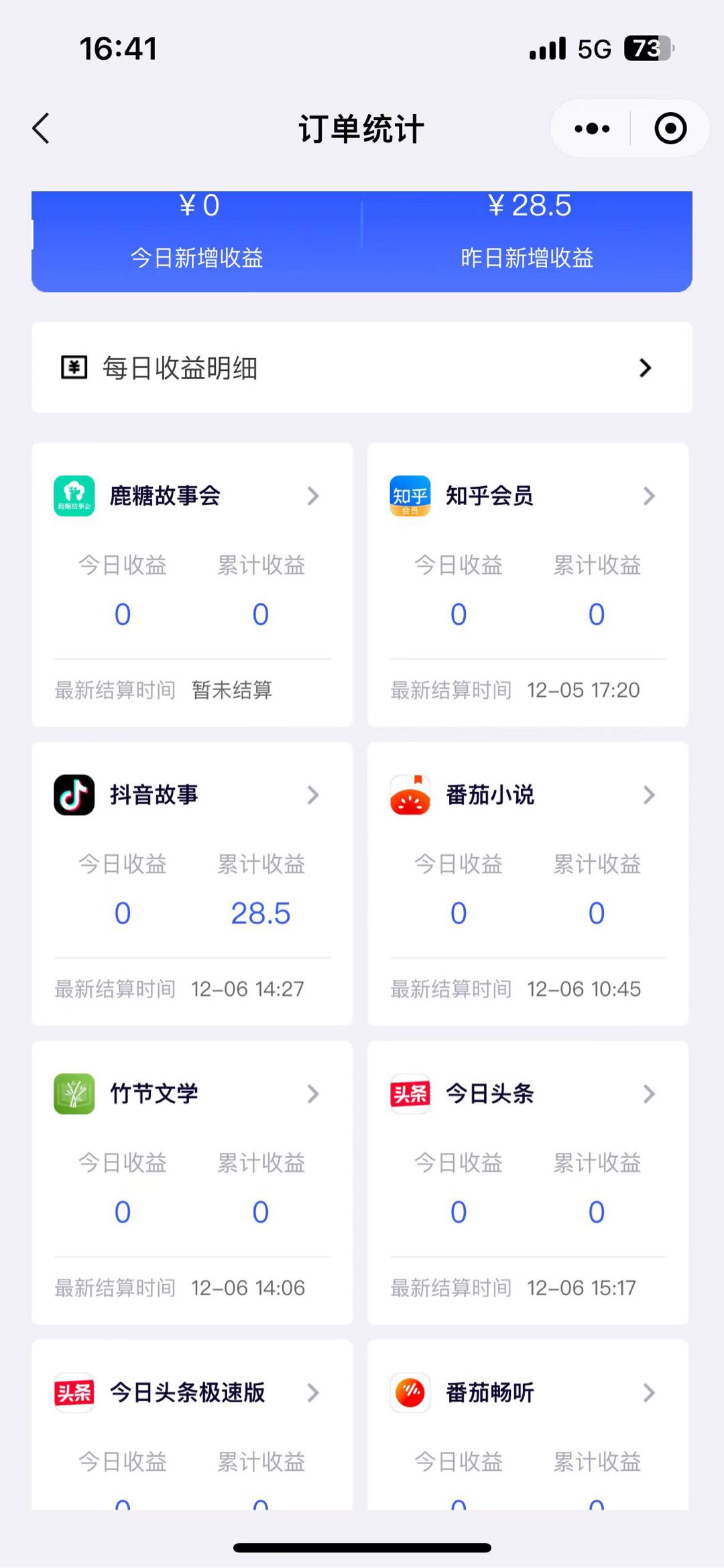Open the 今日头条极速版 card
724x1568 pixels.
[192, 1394]
